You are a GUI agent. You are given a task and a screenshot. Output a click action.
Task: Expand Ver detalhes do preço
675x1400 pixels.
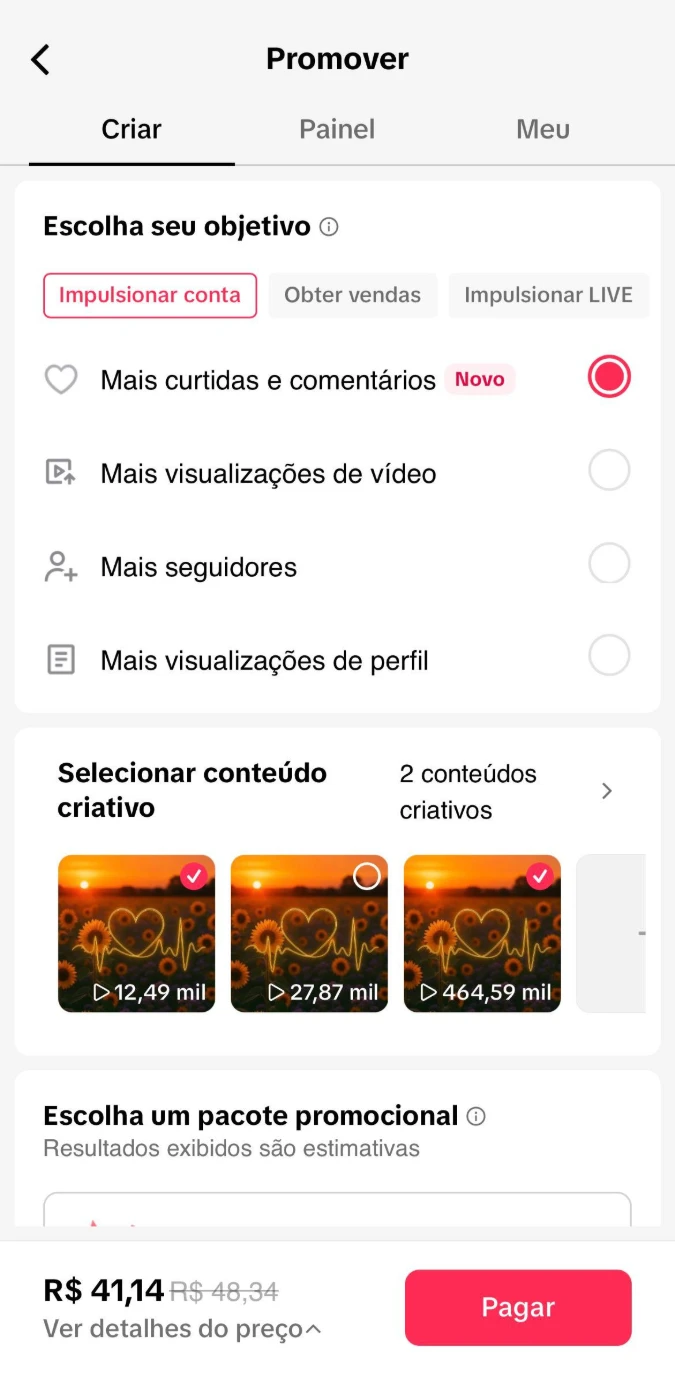(182, 1329)
